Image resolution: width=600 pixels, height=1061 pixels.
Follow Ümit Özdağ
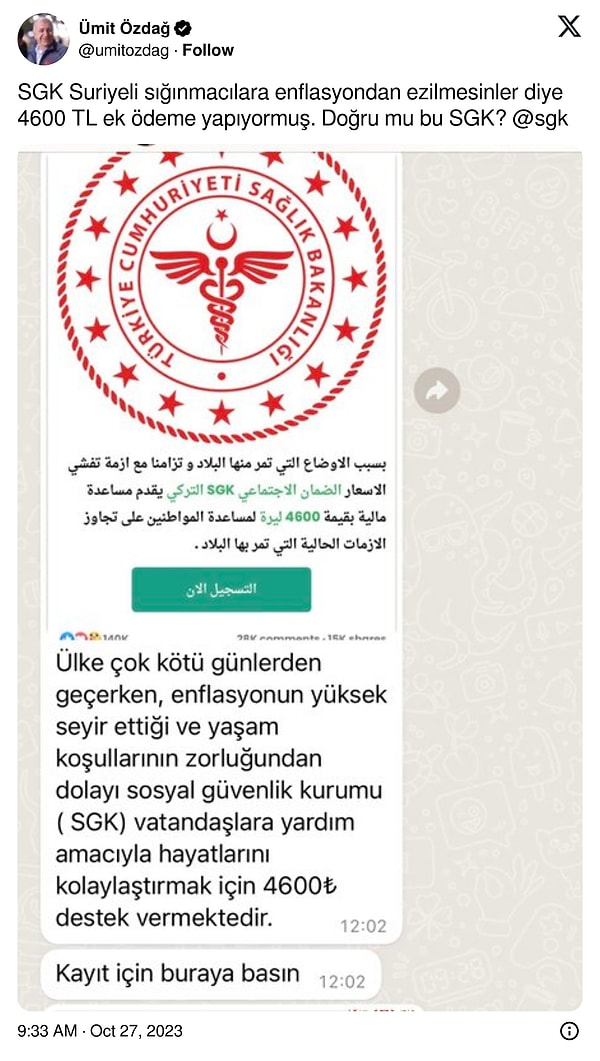pyautogui.click(x=207, y=50)
